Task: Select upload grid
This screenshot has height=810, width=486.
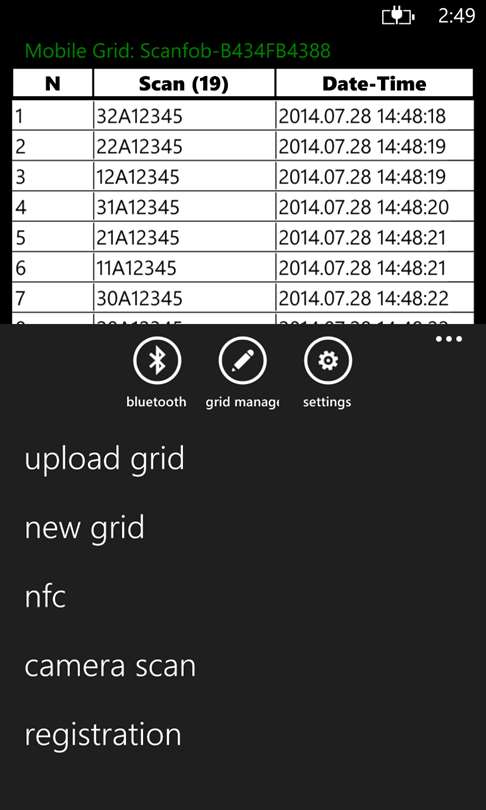Action: coord(104,458)
